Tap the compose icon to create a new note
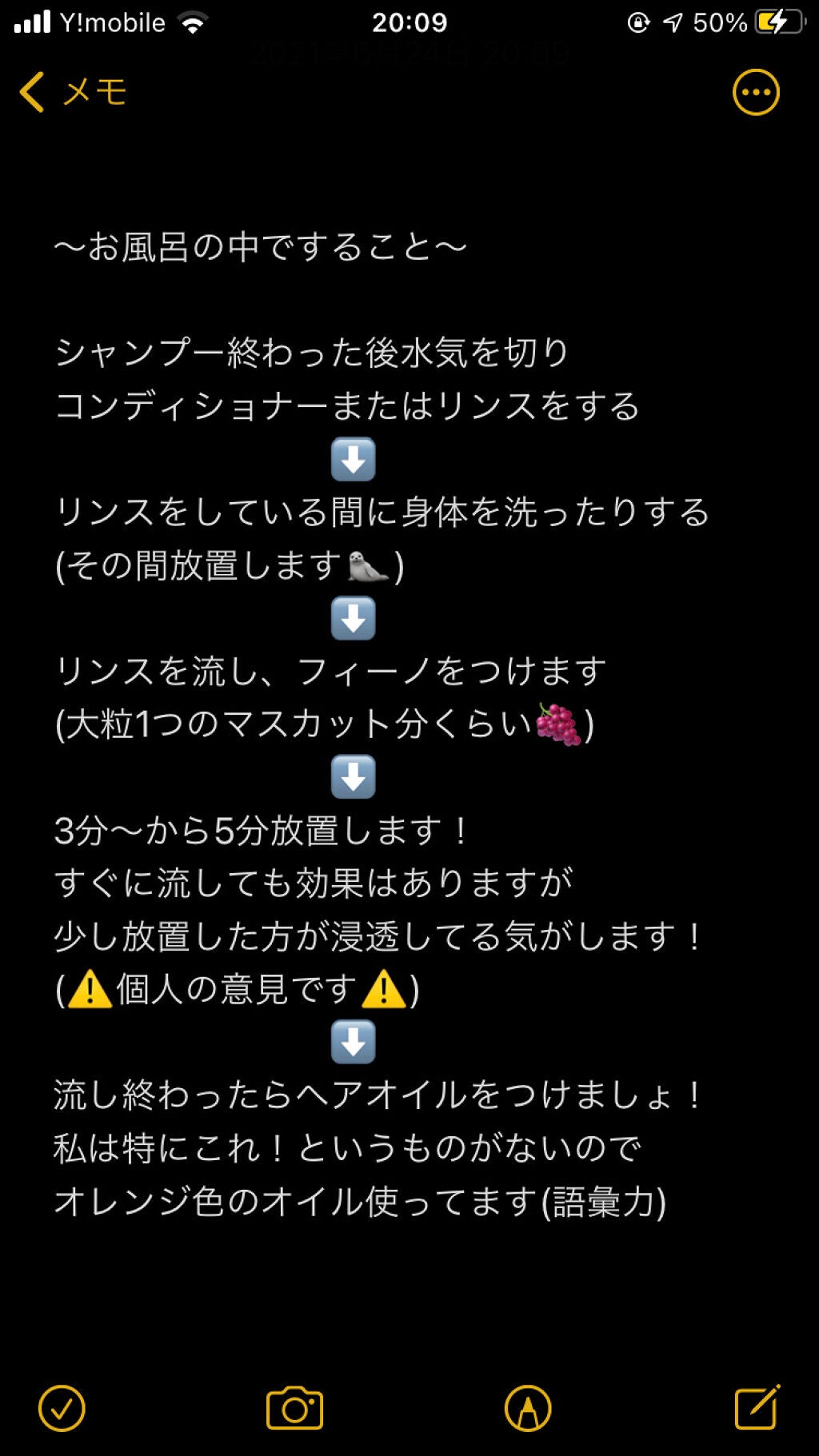Image resolution: width=819 pixels, height=1456 pixels. (755, 1406)
